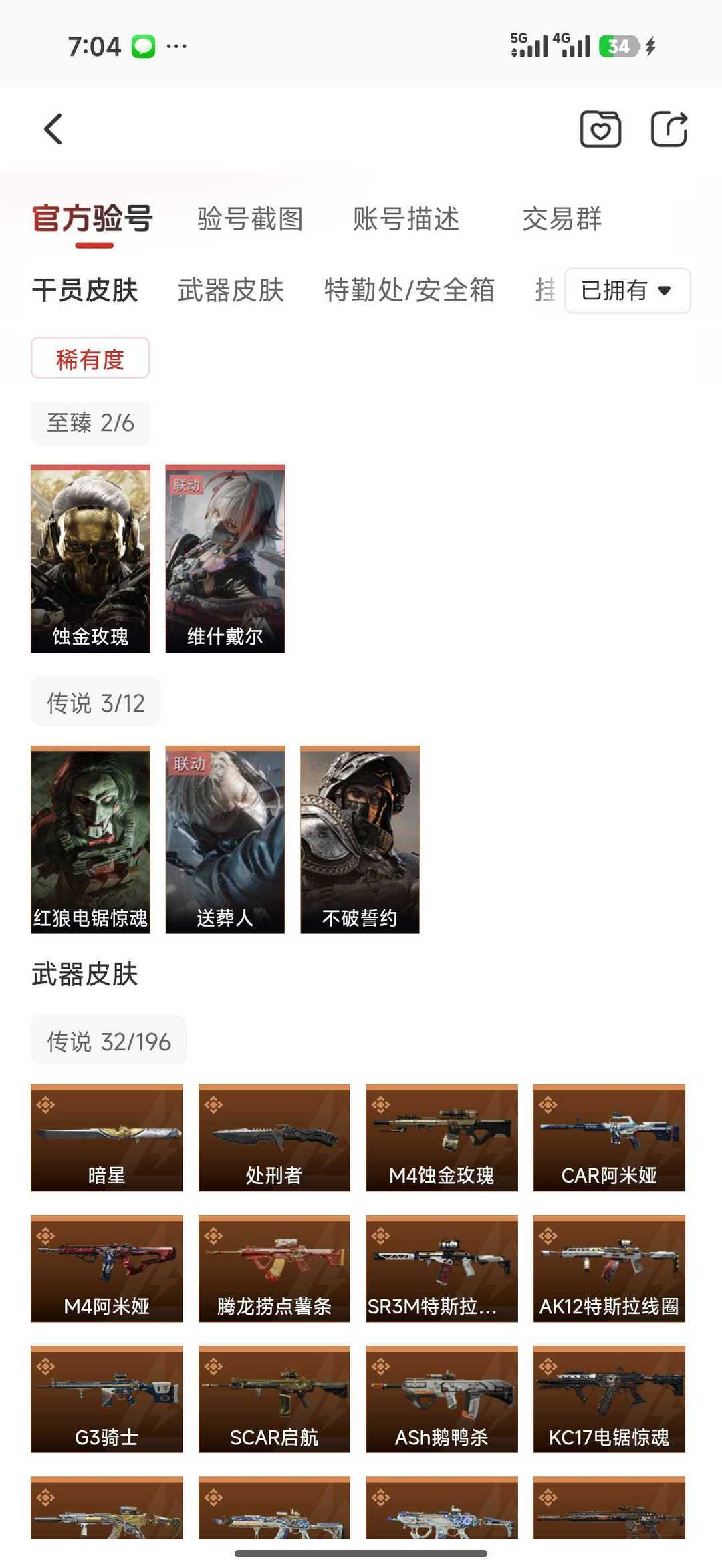Open the 维什戴尔 operator skin
Viewport: 722px width, 1568px height.
pyautogui.click(x=225, y=559)
